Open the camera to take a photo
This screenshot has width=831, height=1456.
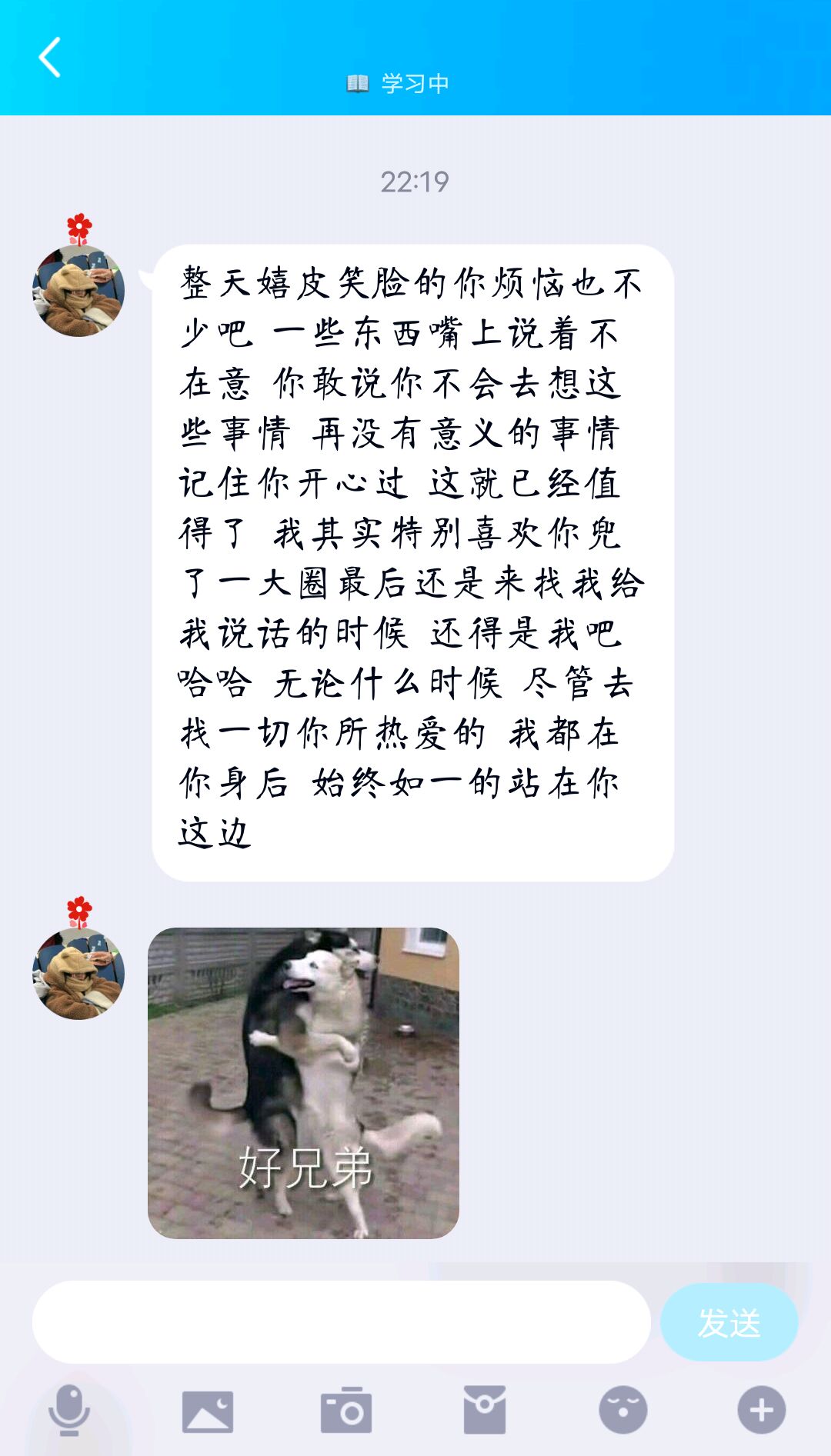(346, 1411)
